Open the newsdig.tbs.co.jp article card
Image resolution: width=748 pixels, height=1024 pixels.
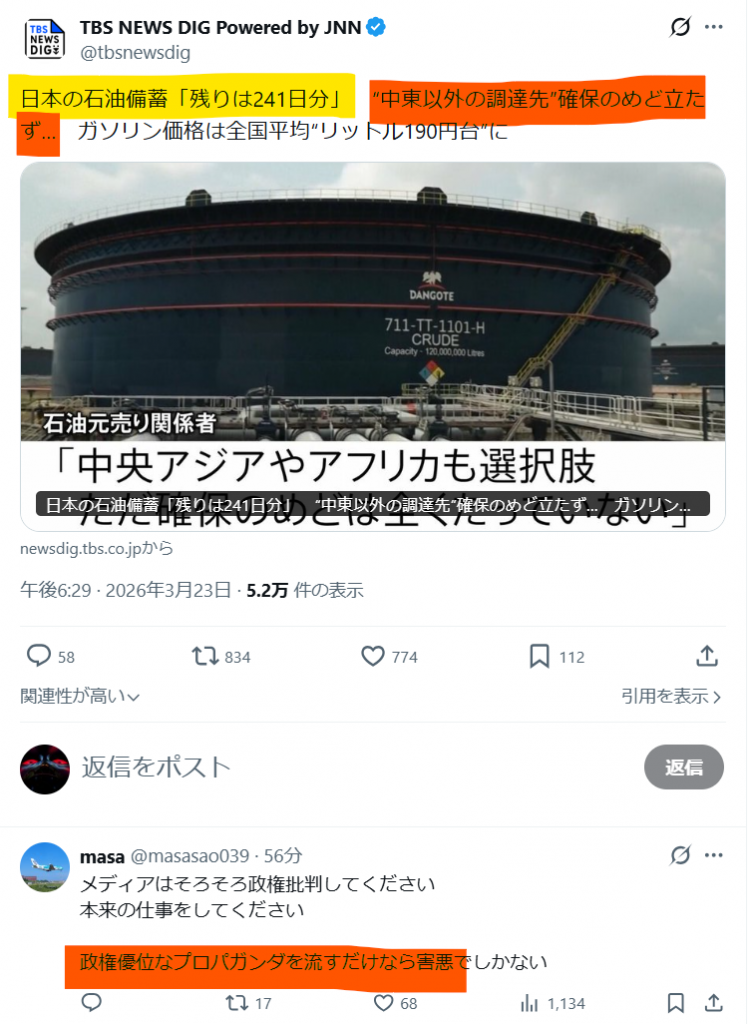(x=372, y=345)
